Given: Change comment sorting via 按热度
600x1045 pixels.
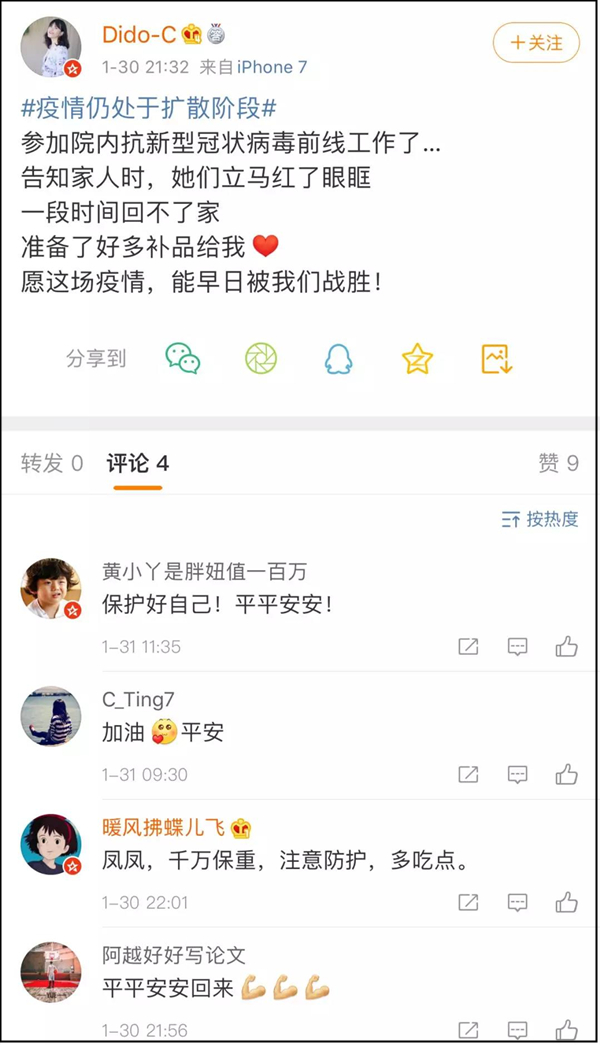Looking at the screenshot, I should (540, 518).
